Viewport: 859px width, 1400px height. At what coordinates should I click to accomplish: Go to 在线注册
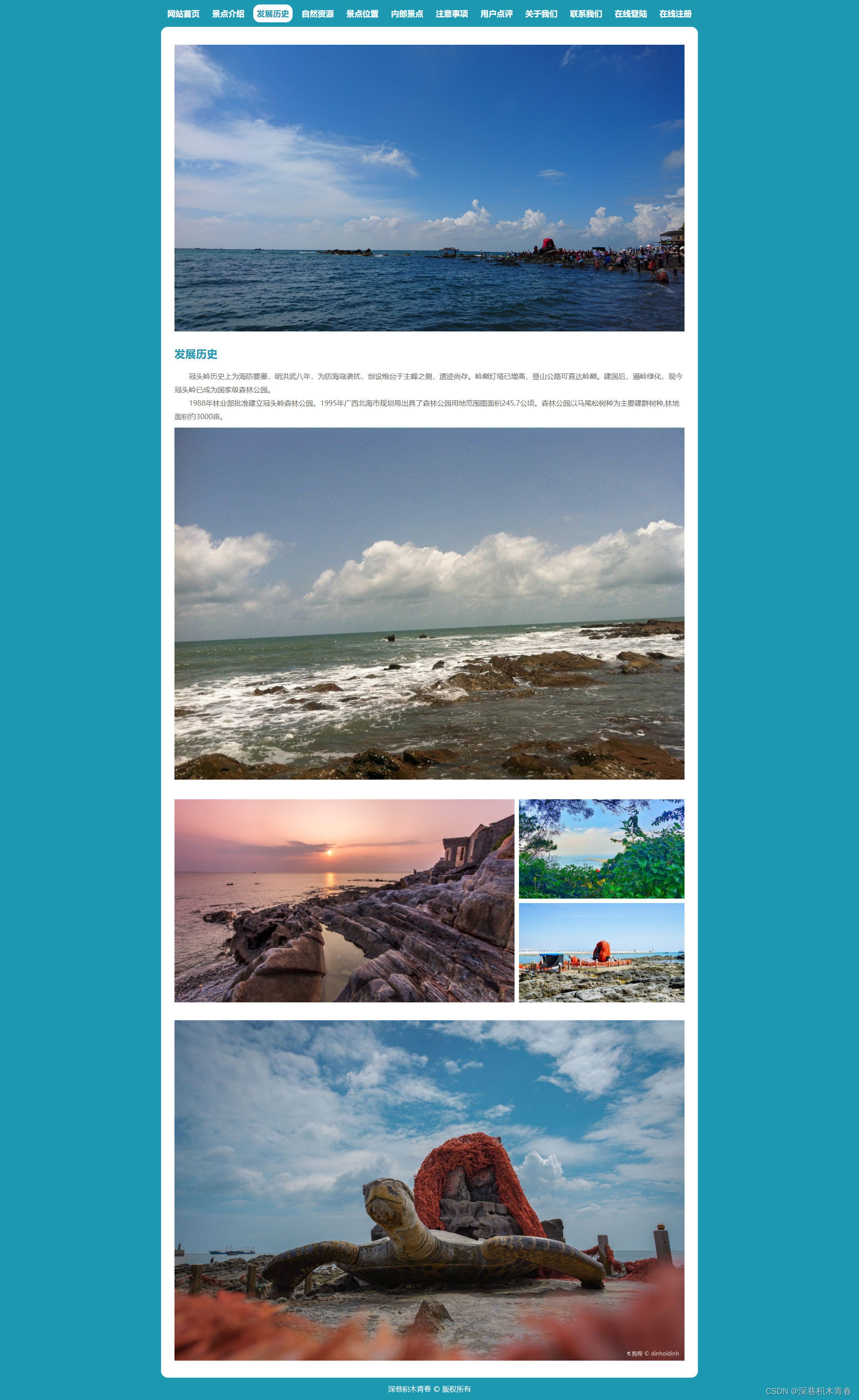[x=676, y=13]
